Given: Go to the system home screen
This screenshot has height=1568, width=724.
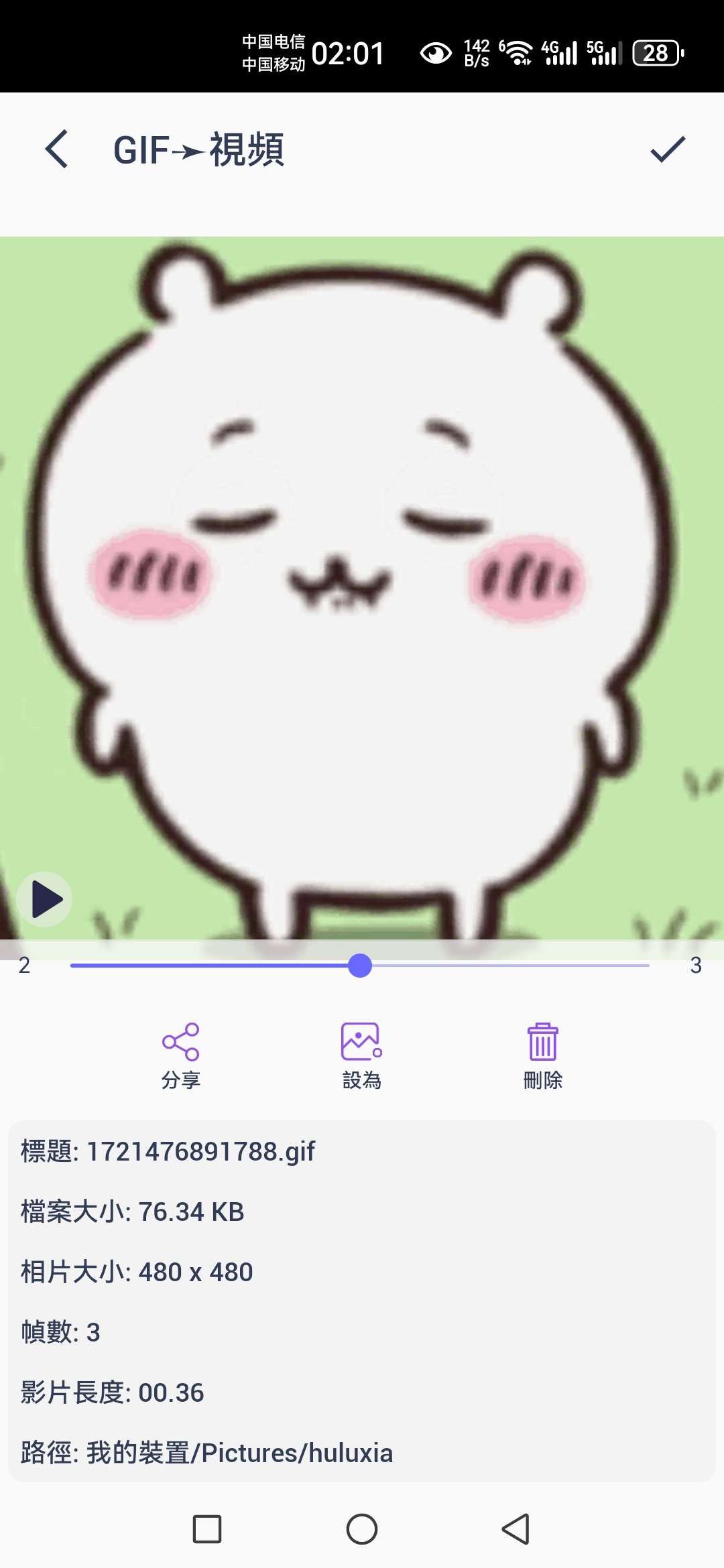Looking at the screenshot, I should 362,1529.
